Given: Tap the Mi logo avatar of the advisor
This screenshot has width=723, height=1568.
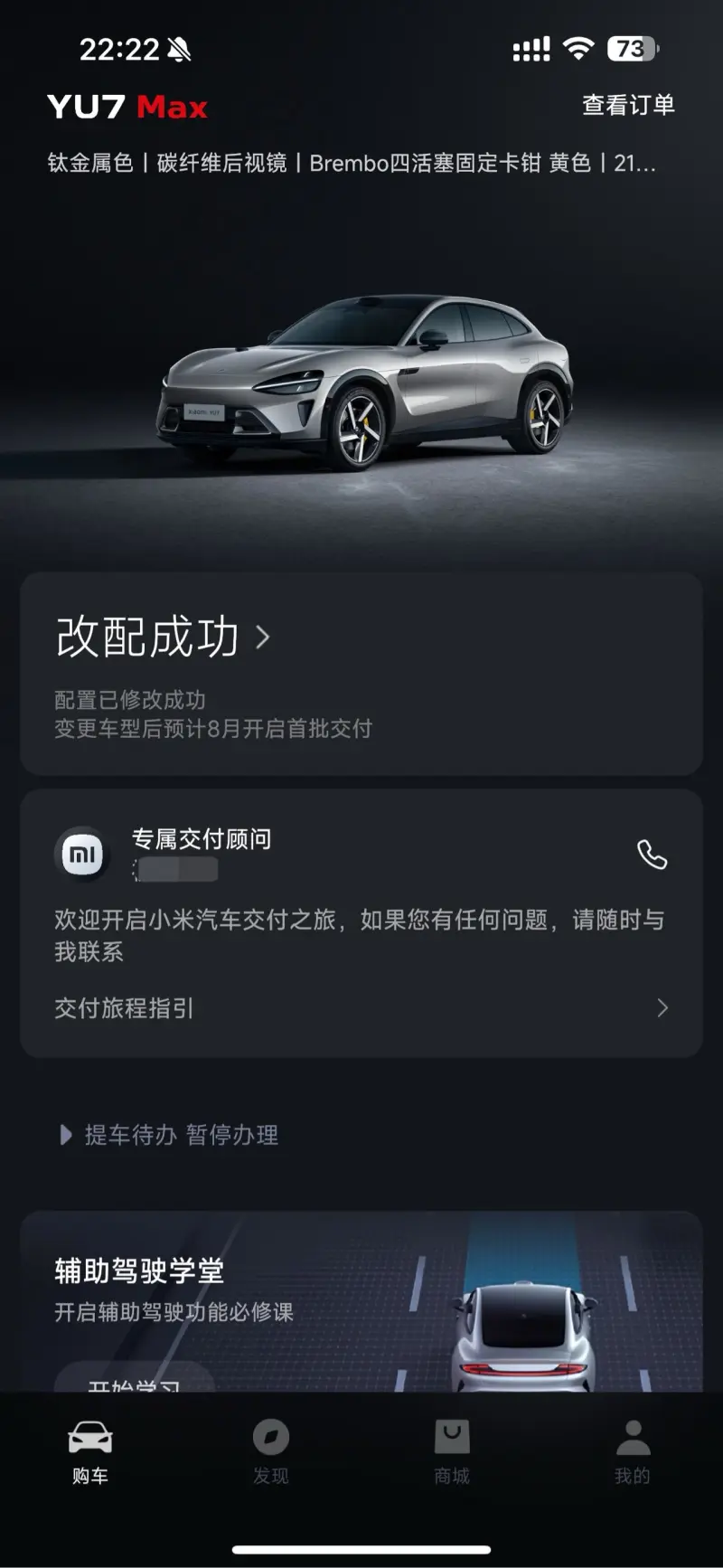Looking at the screenshot, I should click(81, 855).
